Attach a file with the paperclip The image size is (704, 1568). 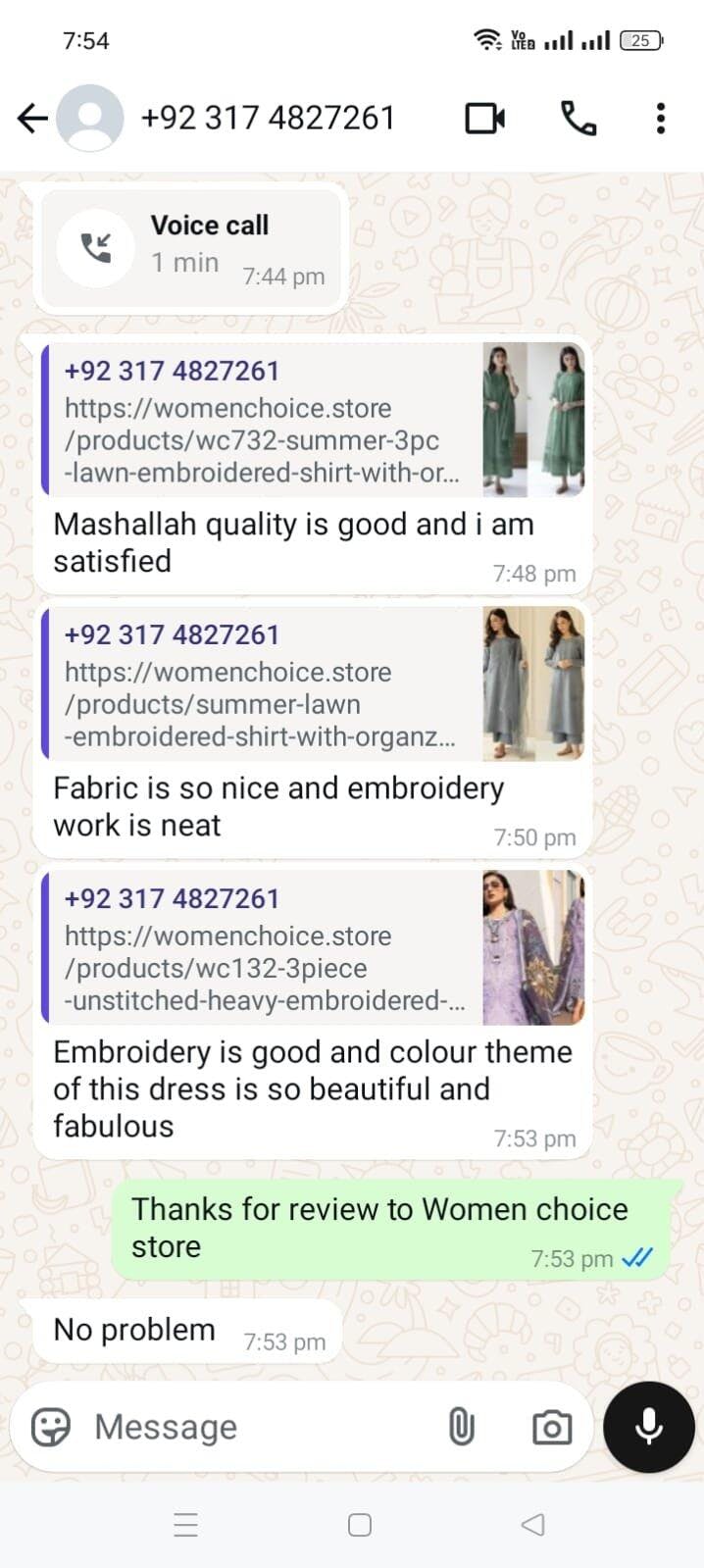pos(461,1427)
